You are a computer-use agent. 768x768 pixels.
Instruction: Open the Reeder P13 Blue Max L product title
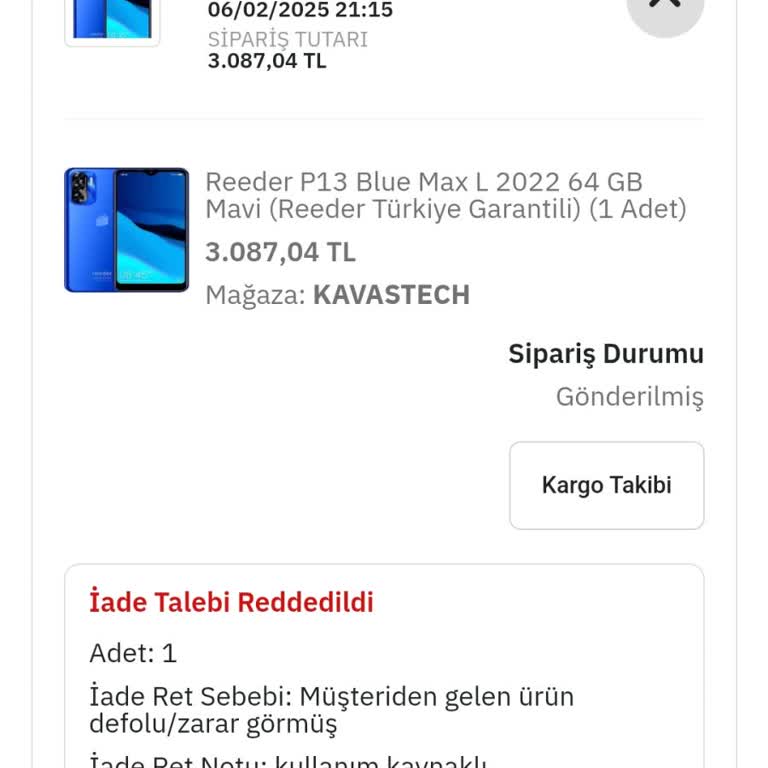click(x=445, y=196)
